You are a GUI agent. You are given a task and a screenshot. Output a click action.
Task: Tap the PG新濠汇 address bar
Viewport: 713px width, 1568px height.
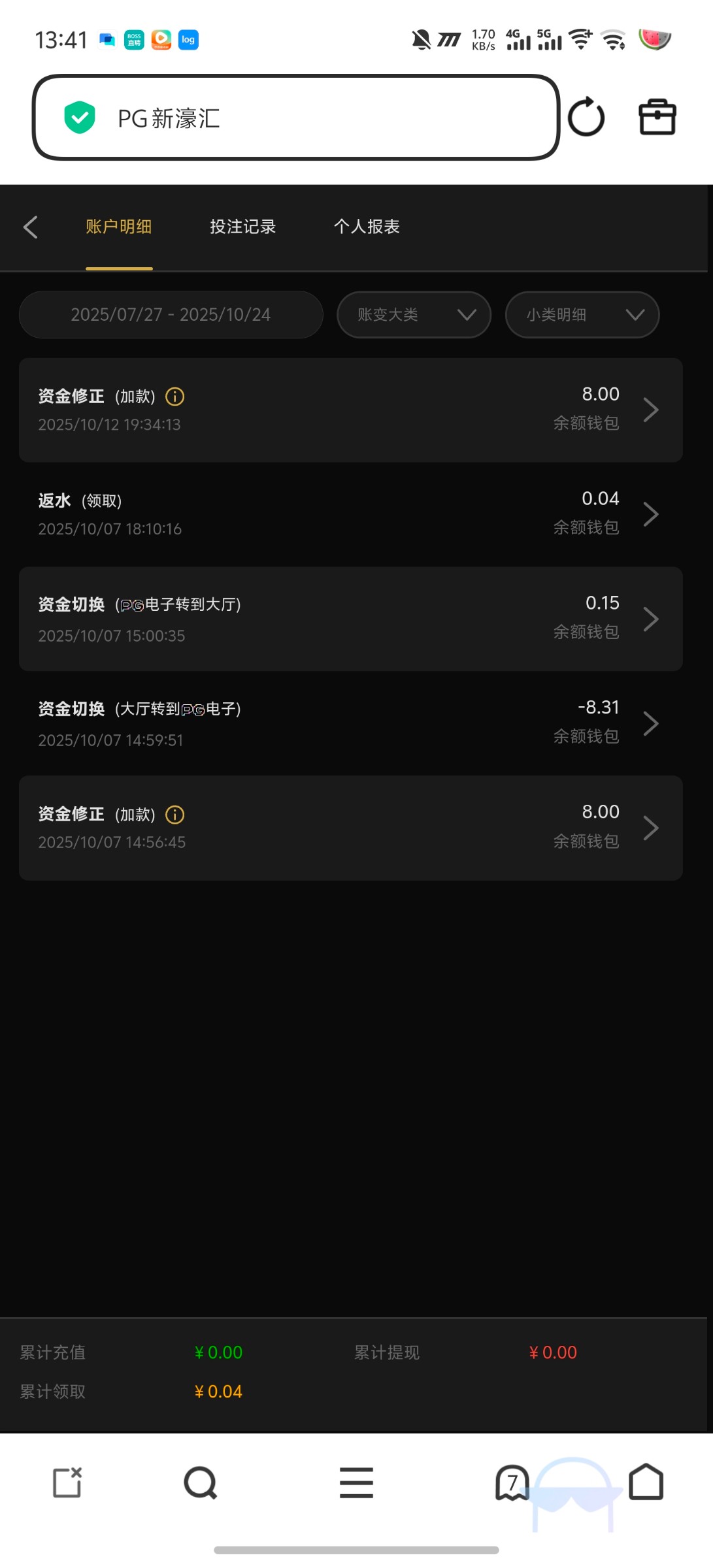tap(295, 118)
